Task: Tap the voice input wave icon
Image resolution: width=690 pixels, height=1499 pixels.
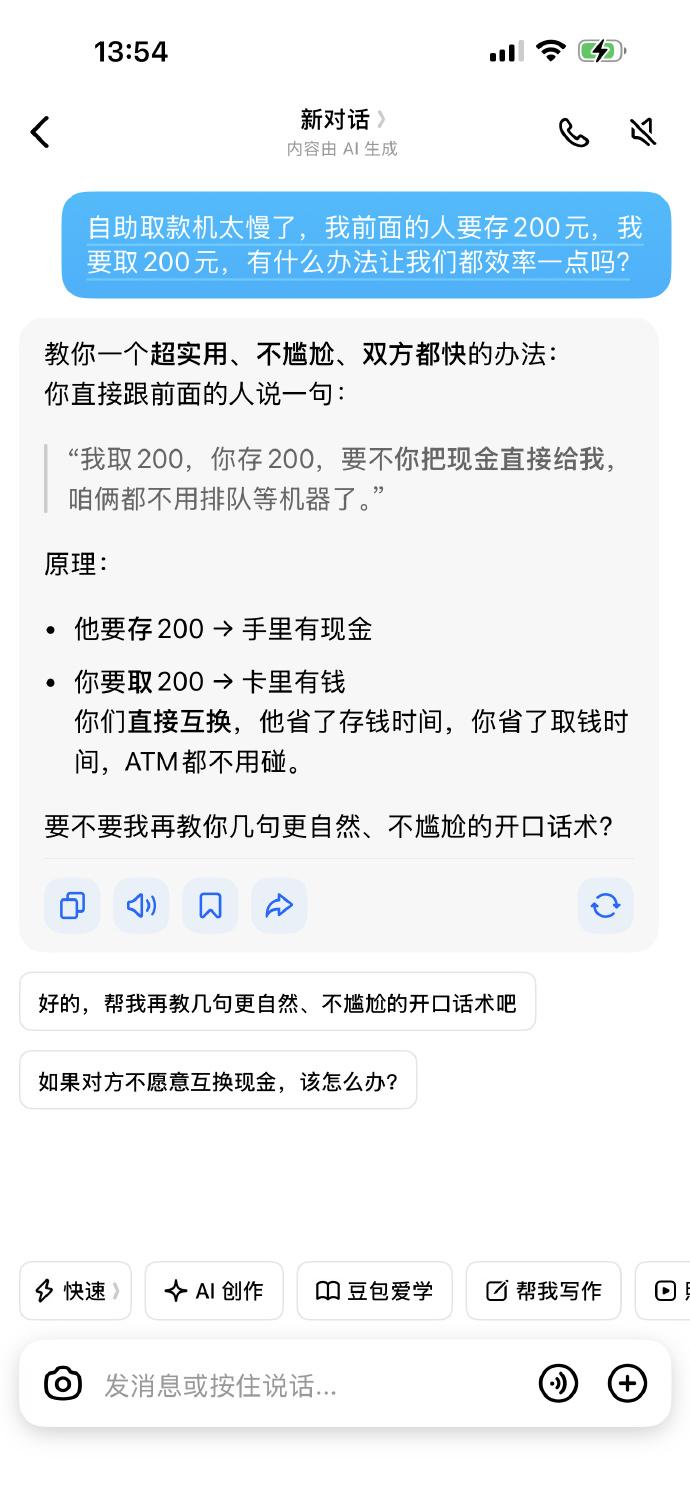Action: [x=558, y=1384]
